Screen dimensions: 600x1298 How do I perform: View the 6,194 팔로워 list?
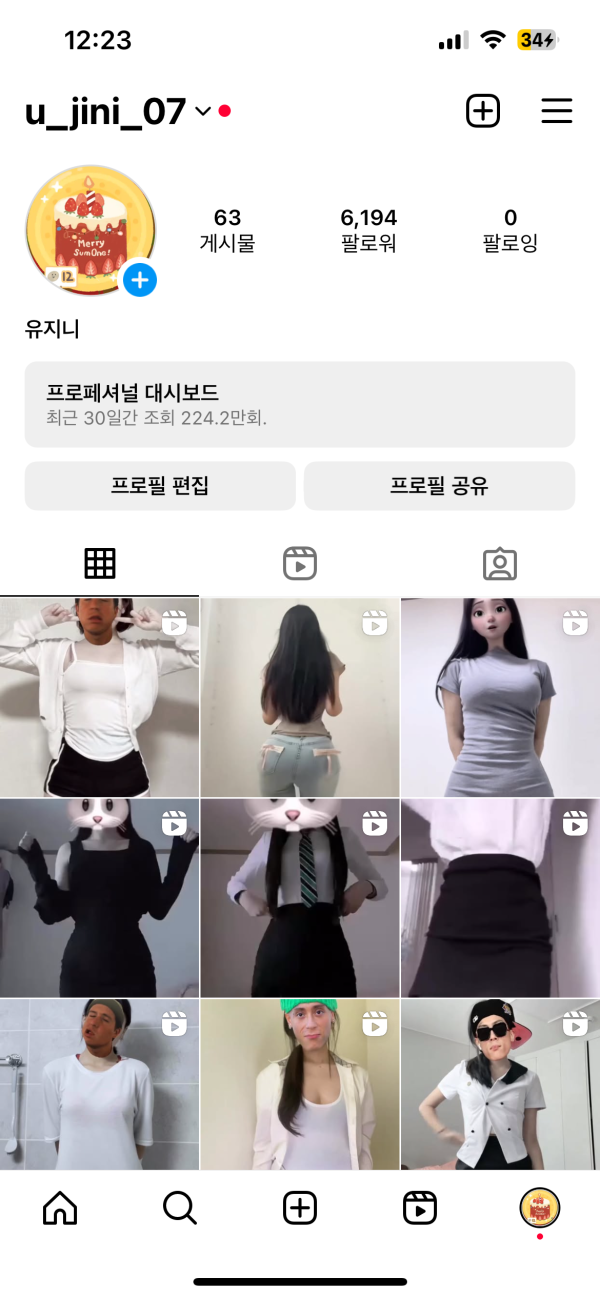pos(368,230)
